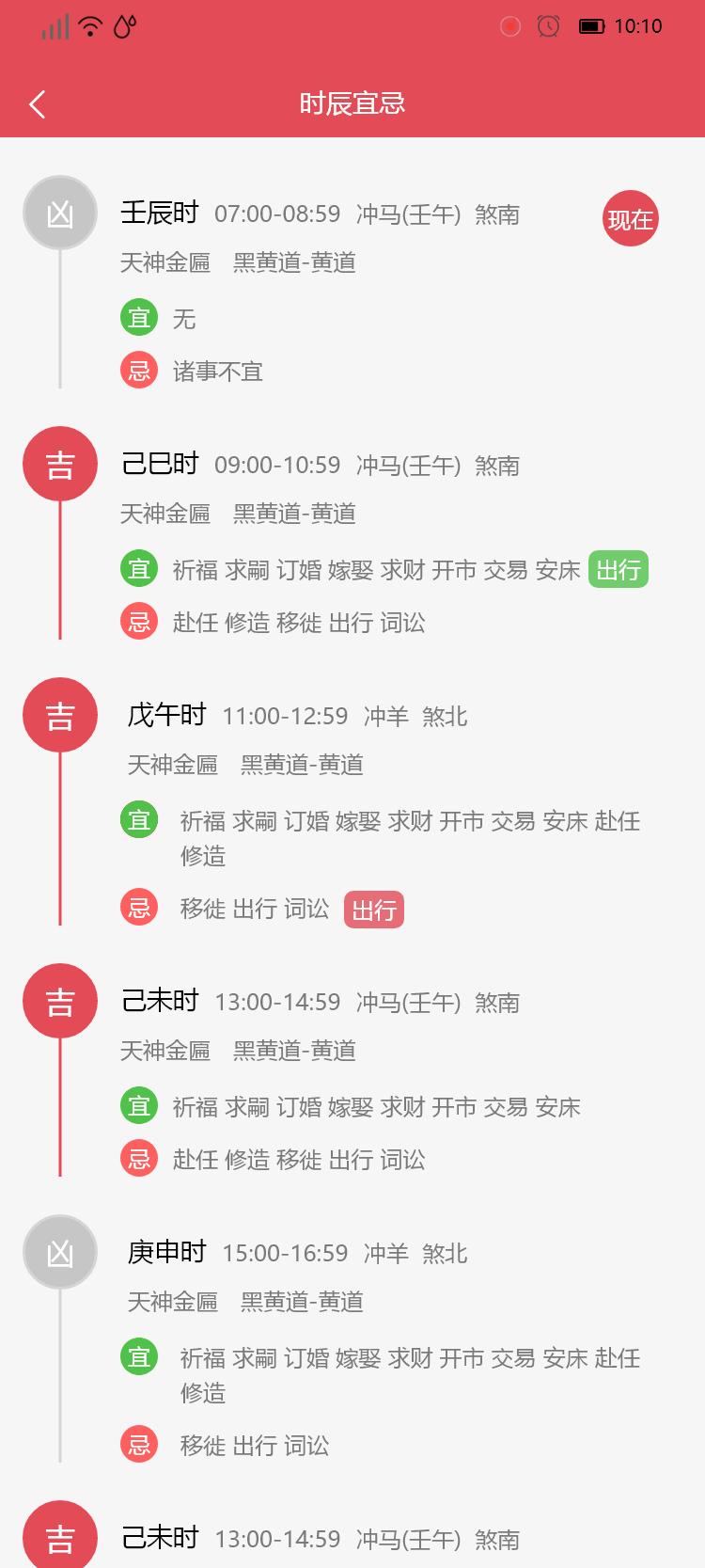The height and width of the screenshot is (1568, 705).
Task: Go back from the 时辰宜忌 page
Action: pos(38,103)
